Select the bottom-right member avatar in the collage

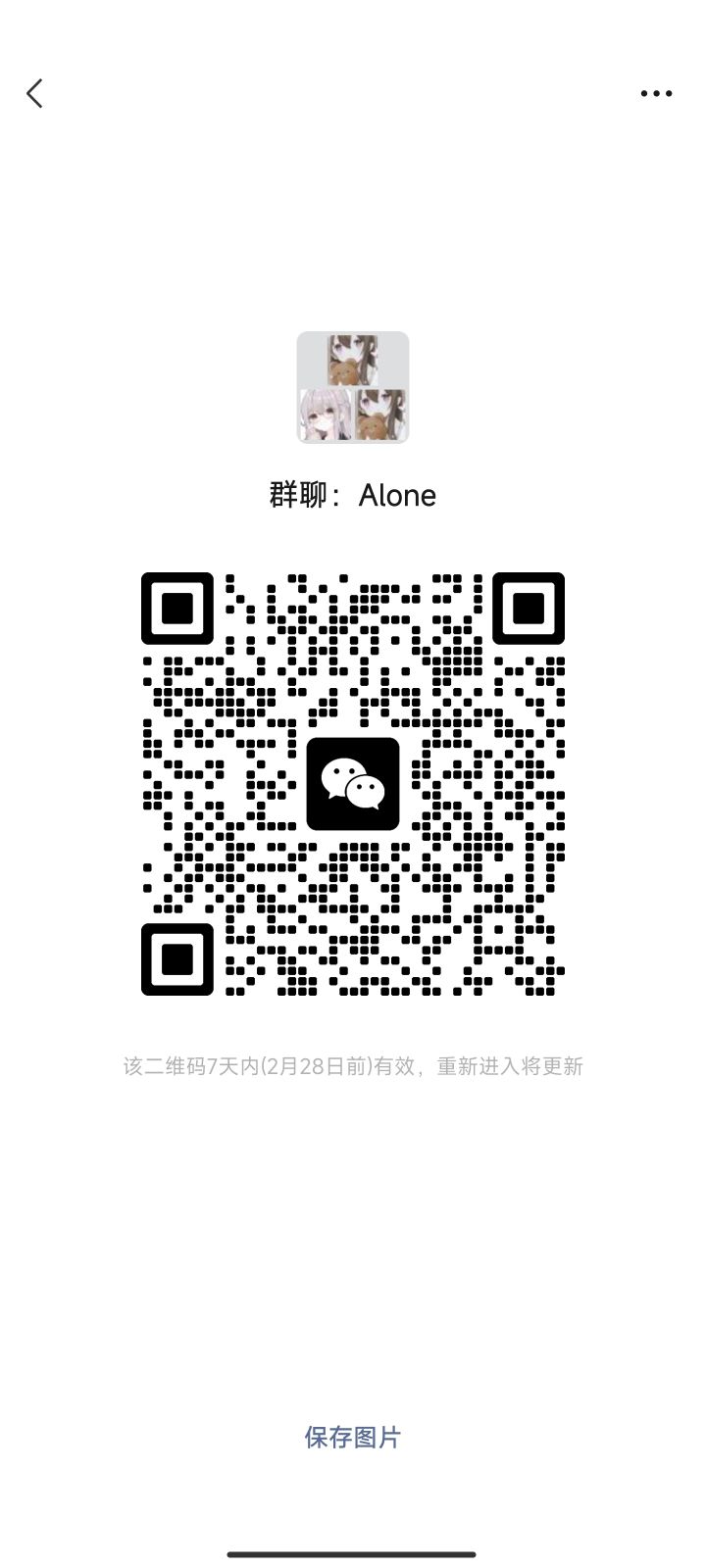[x=382, y=416]
